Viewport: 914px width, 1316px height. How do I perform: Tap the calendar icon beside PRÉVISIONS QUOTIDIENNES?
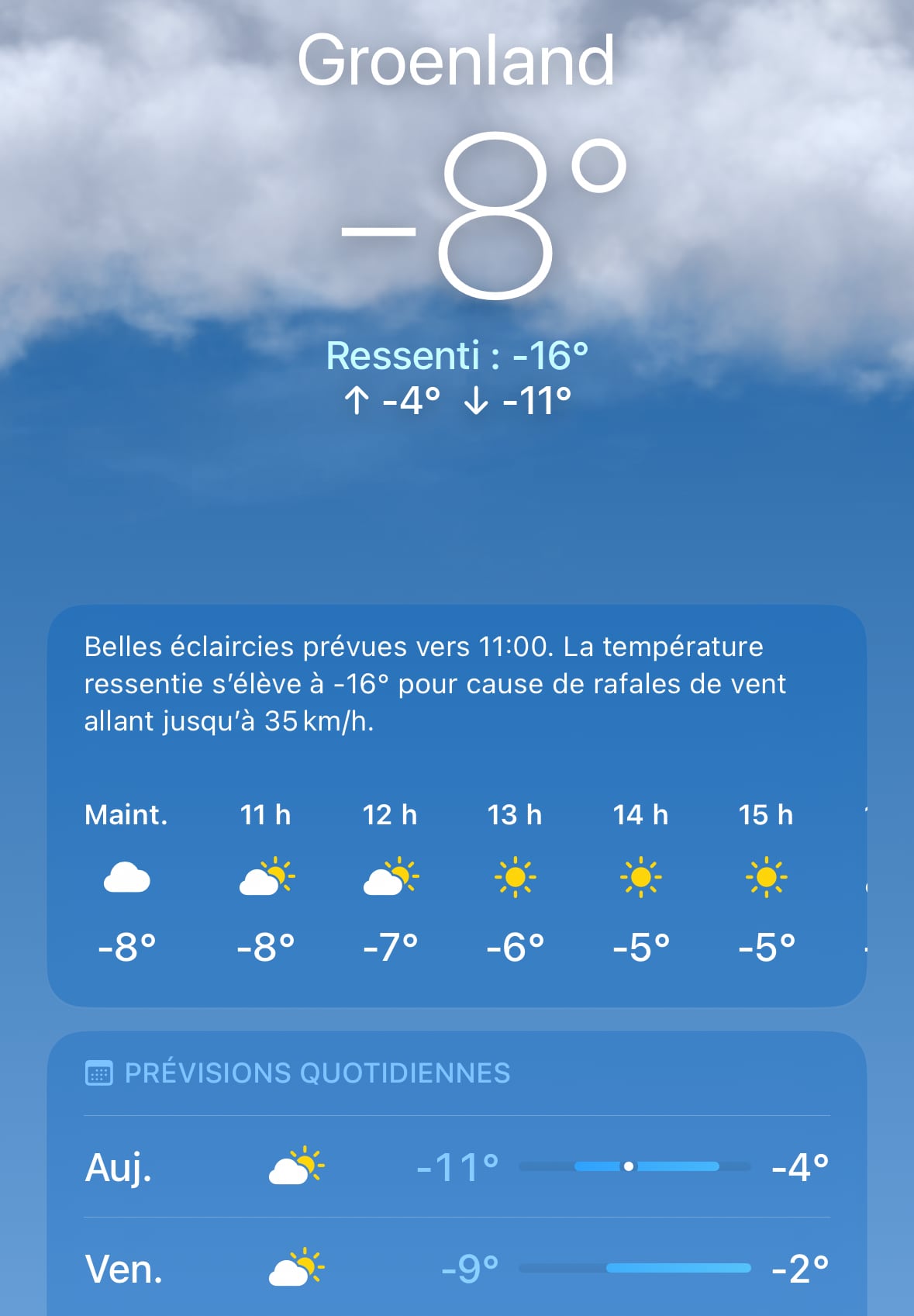pos(98,1074)
